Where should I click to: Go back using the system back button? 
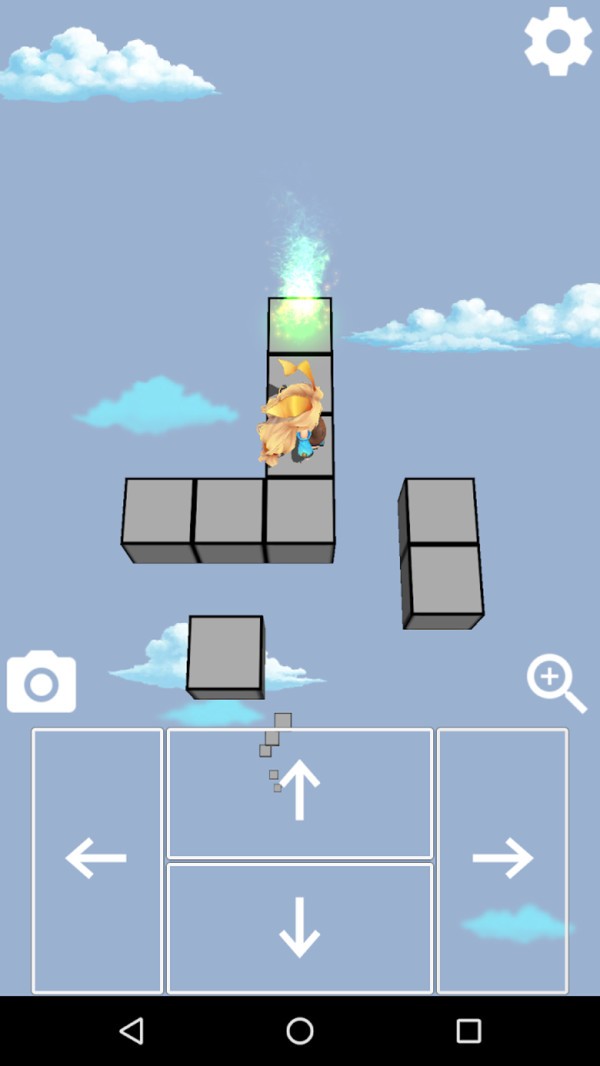(x=131, y=1031)
